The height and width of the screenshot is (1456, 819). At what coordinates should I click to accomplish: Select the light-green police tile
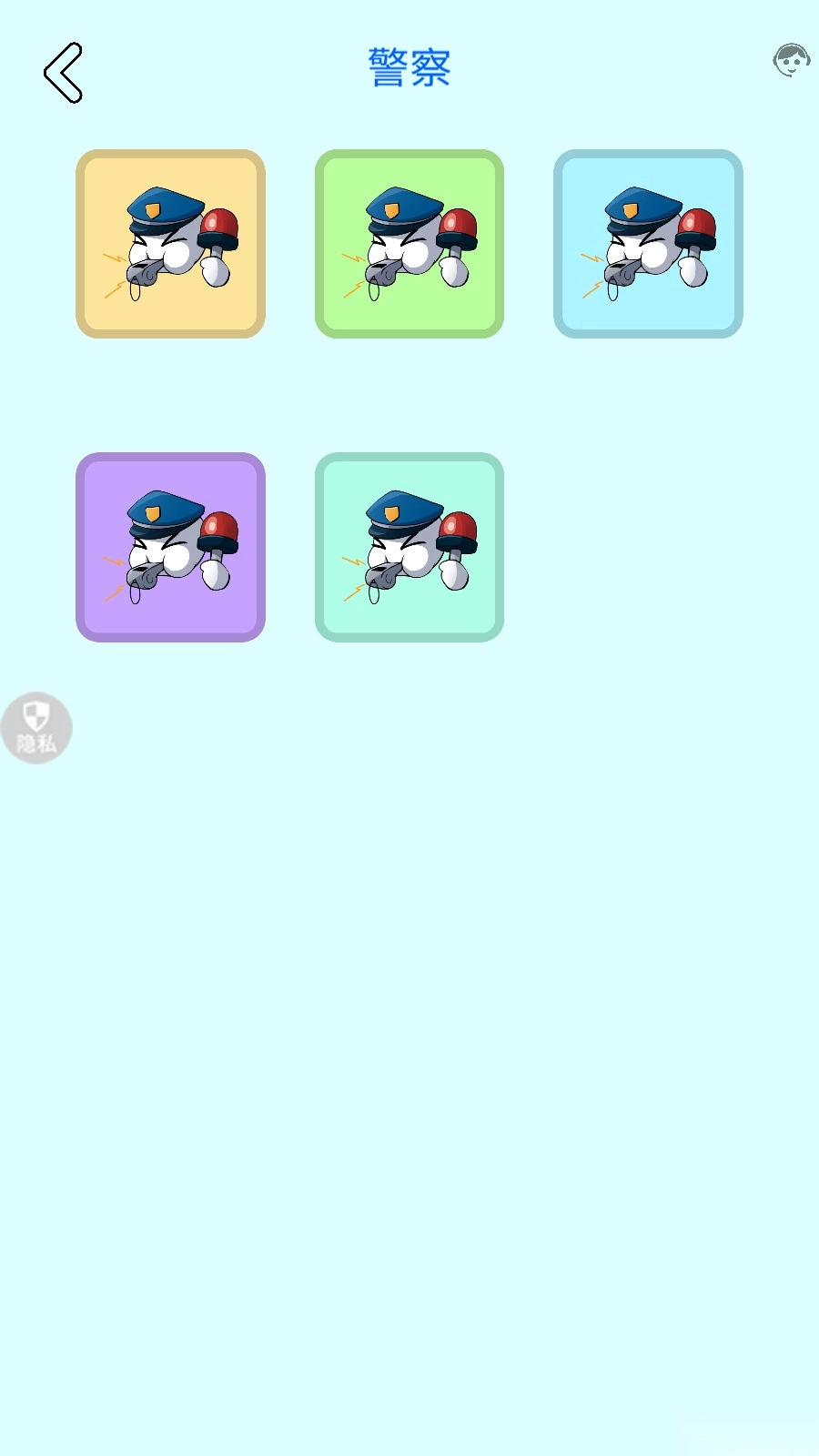click(409, 244)
